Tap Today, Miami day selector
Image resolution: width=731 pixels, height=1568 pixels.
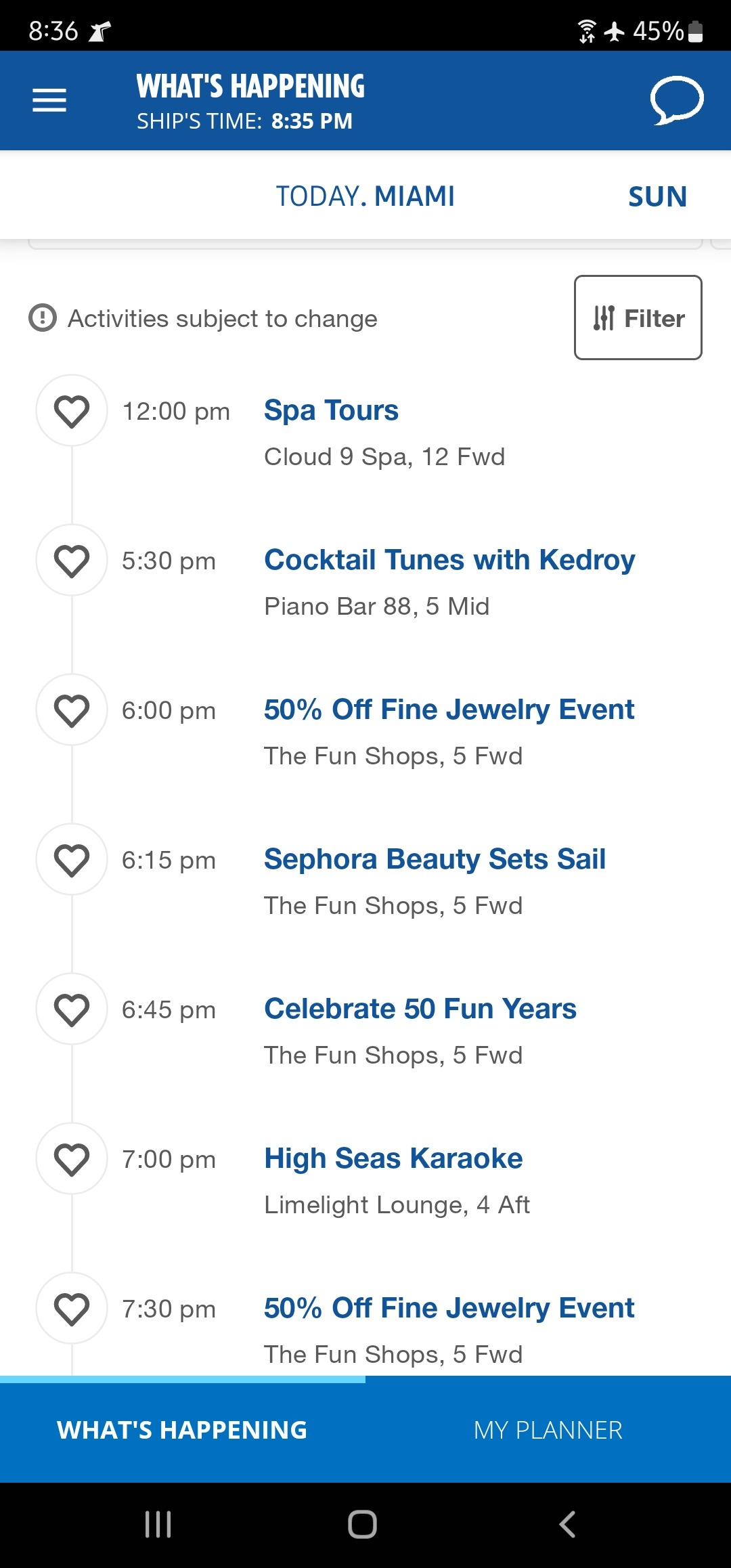point(365,196)
